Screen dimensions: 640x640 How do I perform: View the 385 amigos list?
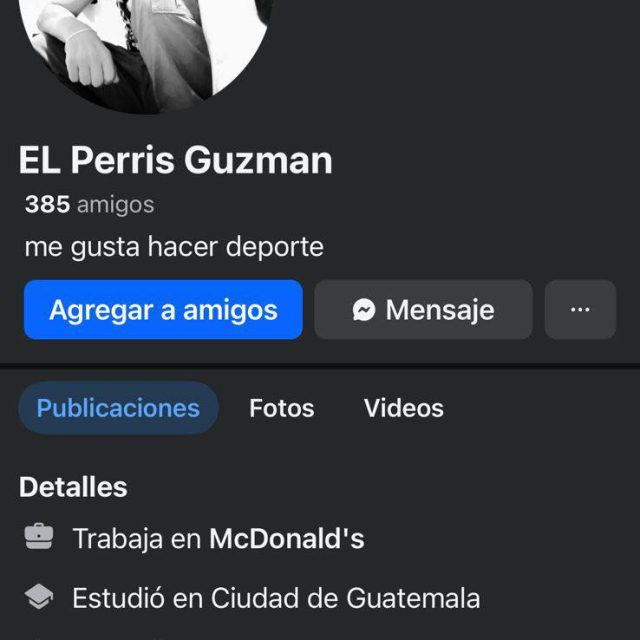[x=90, y=205]
